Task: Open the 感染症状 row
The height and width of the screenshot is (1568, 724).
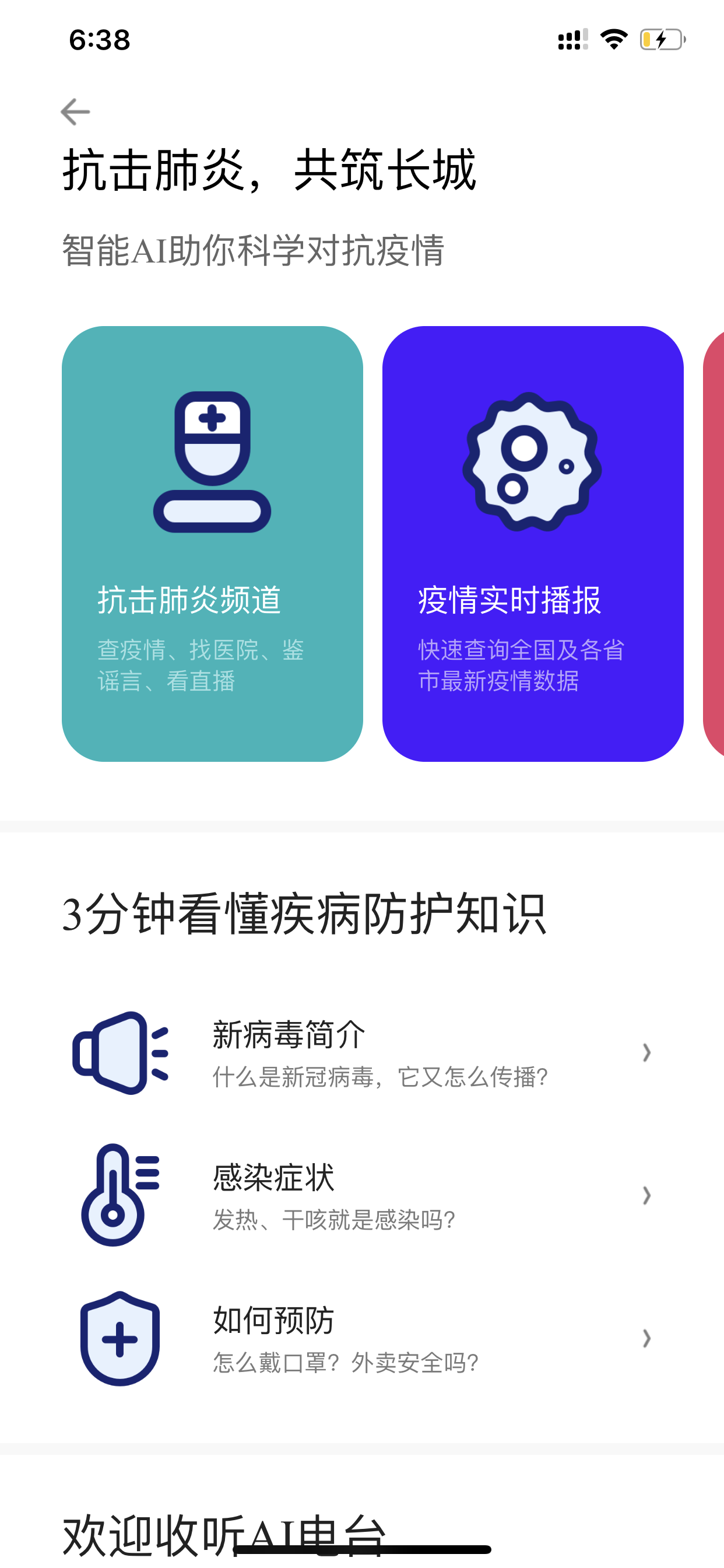Action: tap(362, 1195)
